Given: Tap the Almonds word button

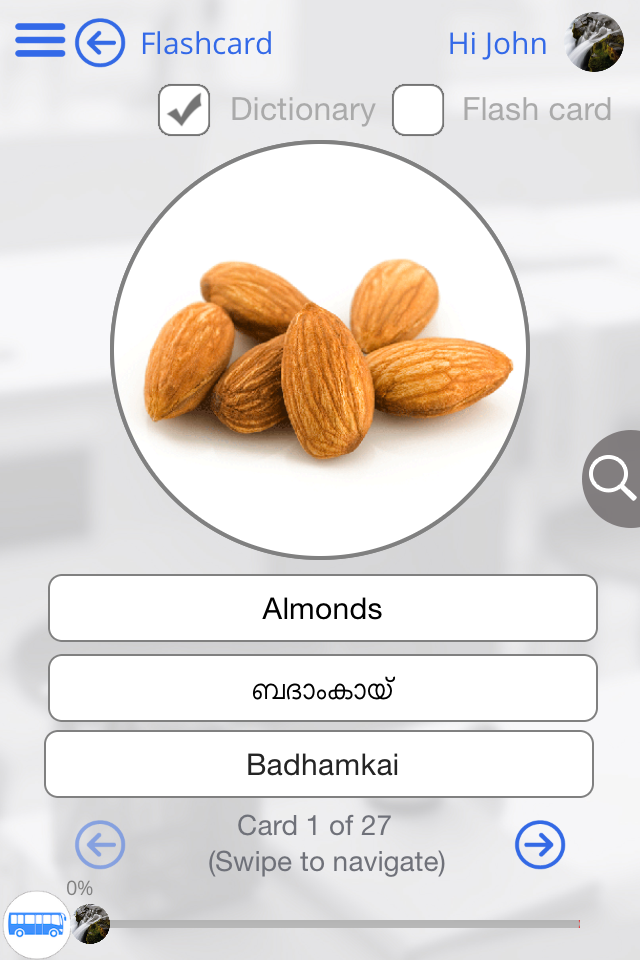Looking at the screenshot, I should 323,608.
